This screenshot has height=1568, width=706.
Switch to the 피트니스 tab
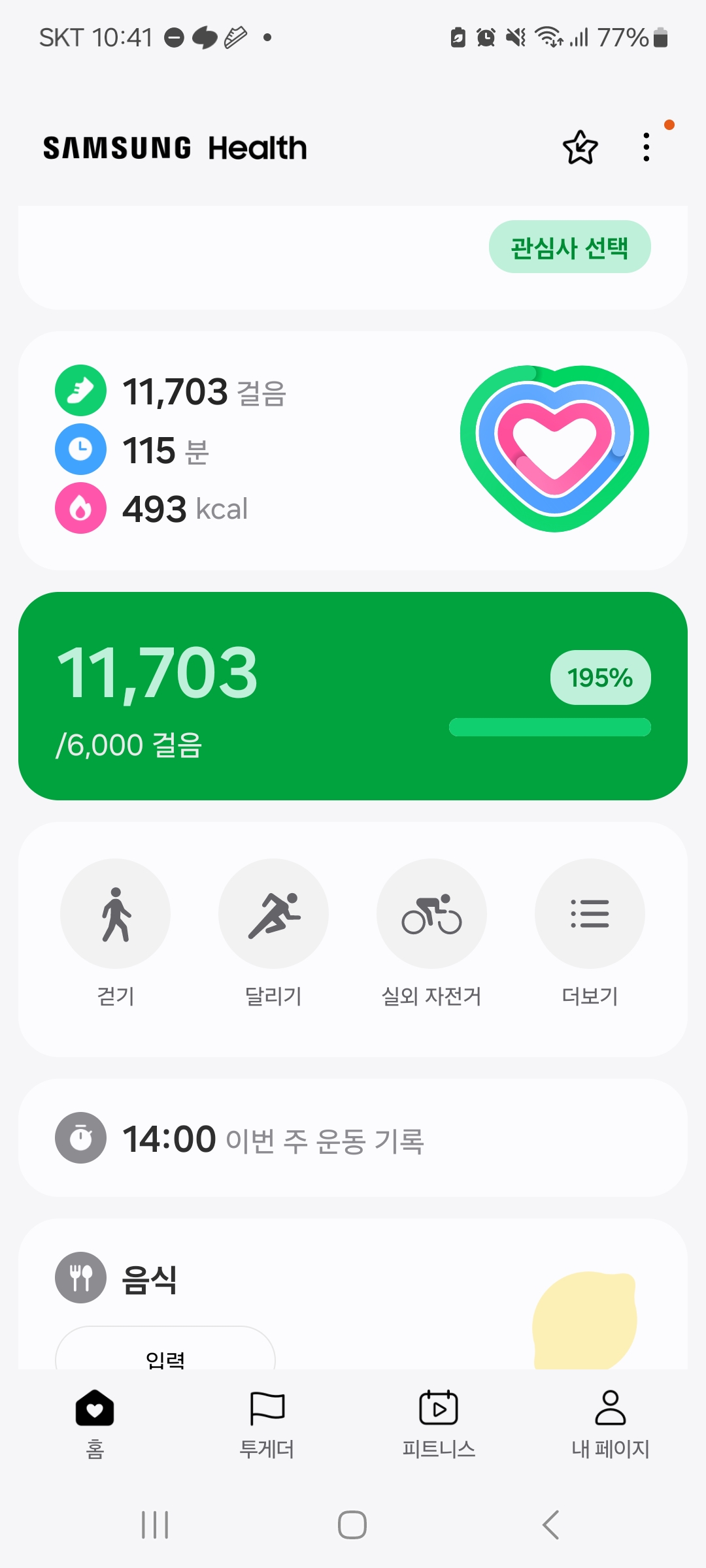[439, 1423]
